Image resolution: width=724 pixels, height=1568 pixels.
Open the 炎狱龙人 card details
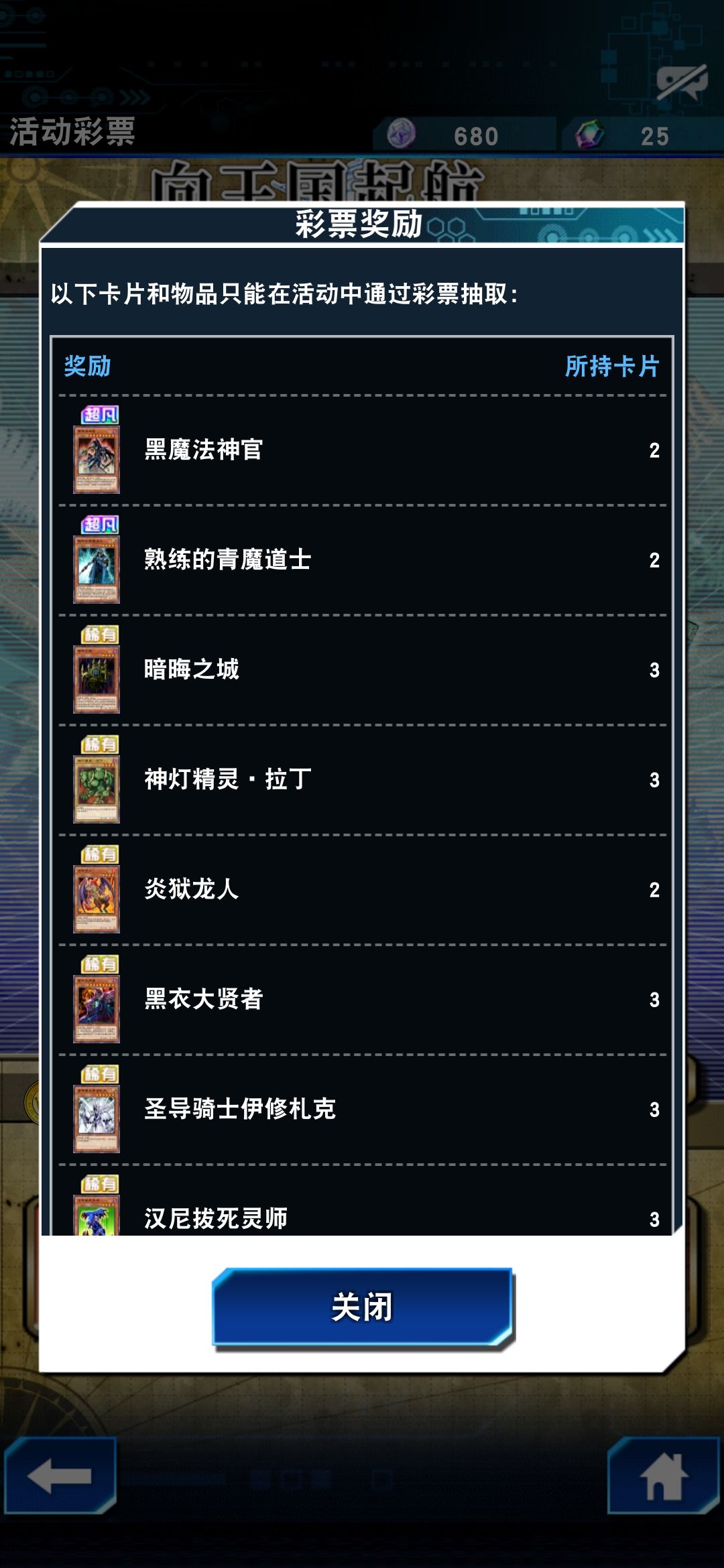coord(362,890)
